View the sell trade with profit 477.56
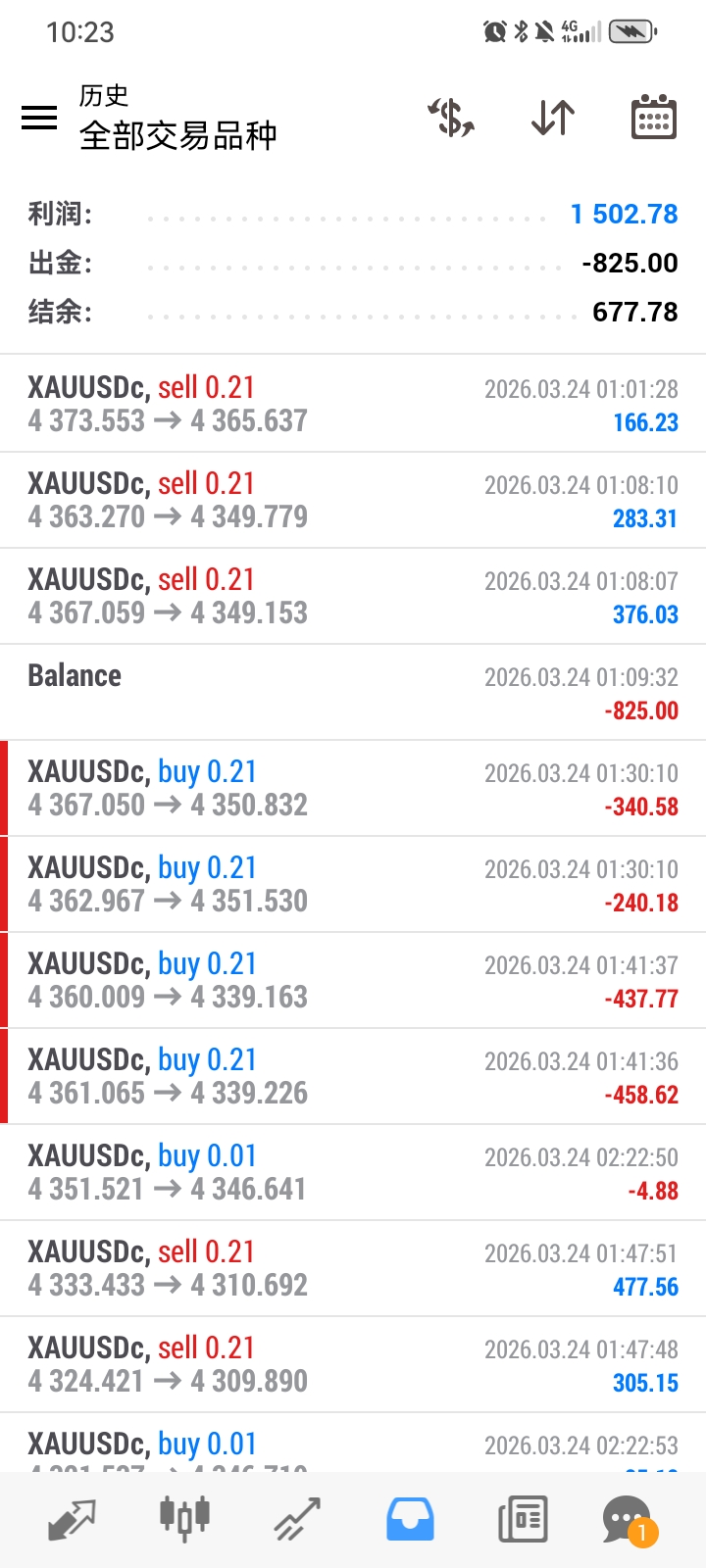Screen dimensions: 706x1568 click(x=353, y=1268)
